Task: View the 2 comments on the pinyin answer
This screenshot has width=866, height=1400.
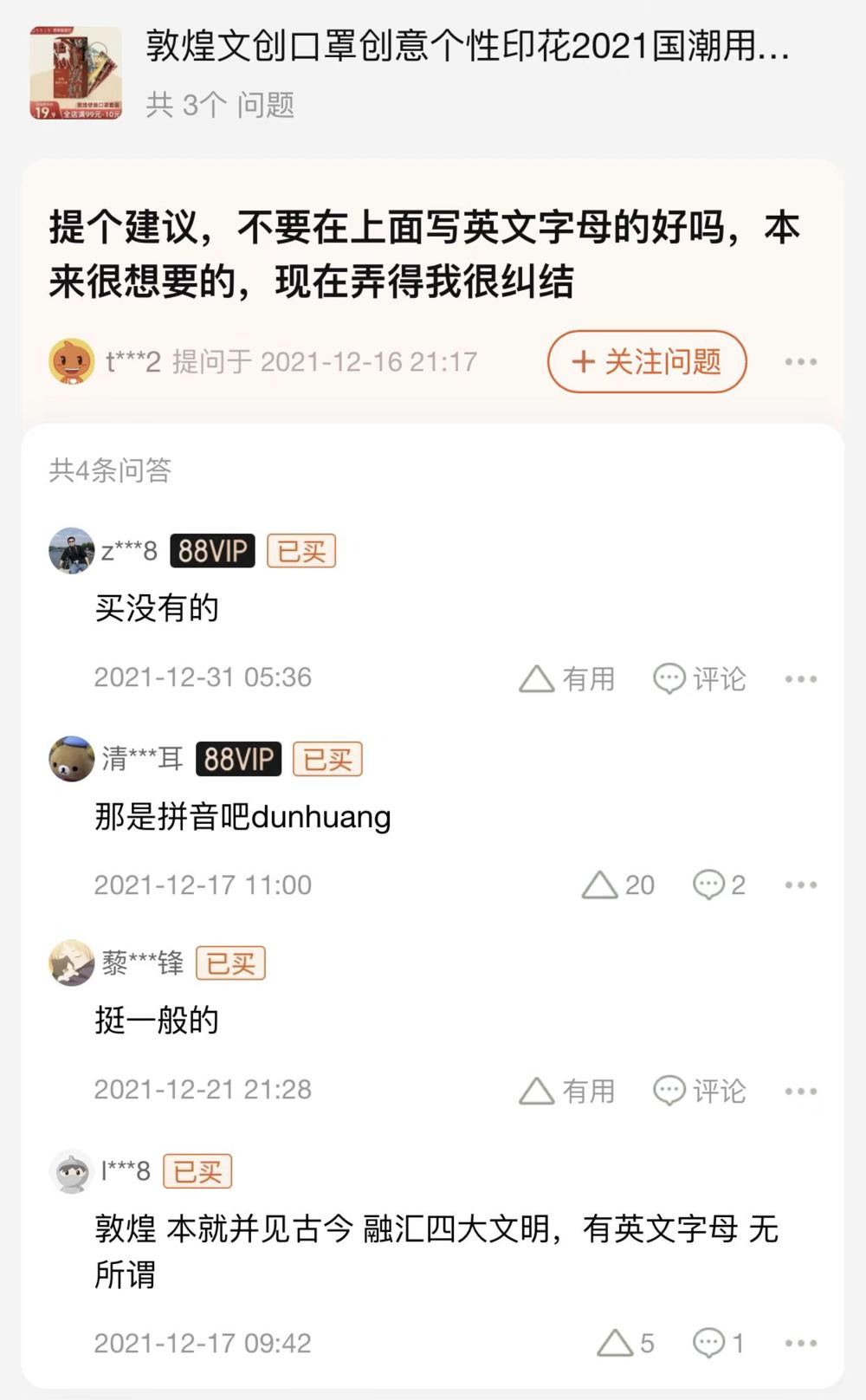Action: click(x=717, y=885)
